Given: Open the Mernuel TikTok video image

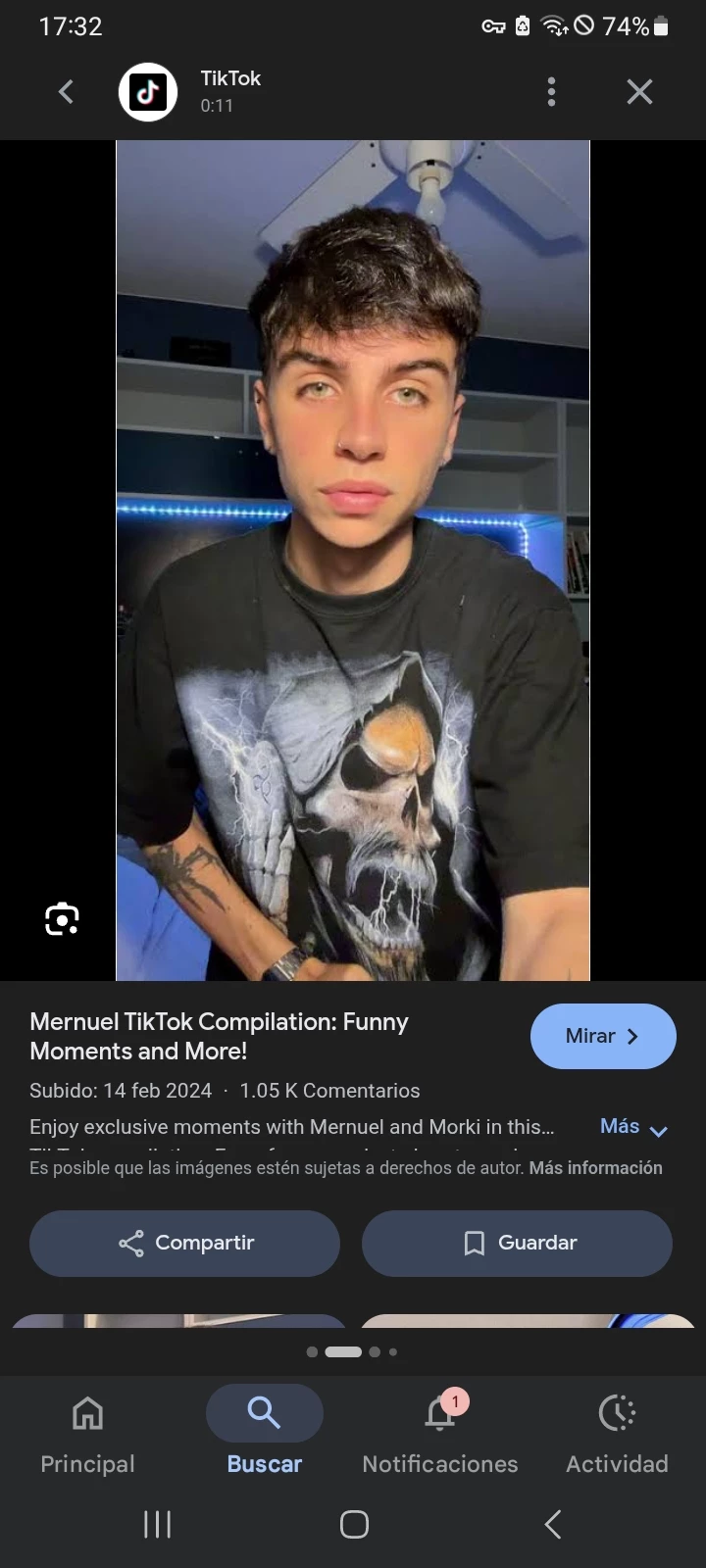Looking at the screenshot, I should [353, 561].
